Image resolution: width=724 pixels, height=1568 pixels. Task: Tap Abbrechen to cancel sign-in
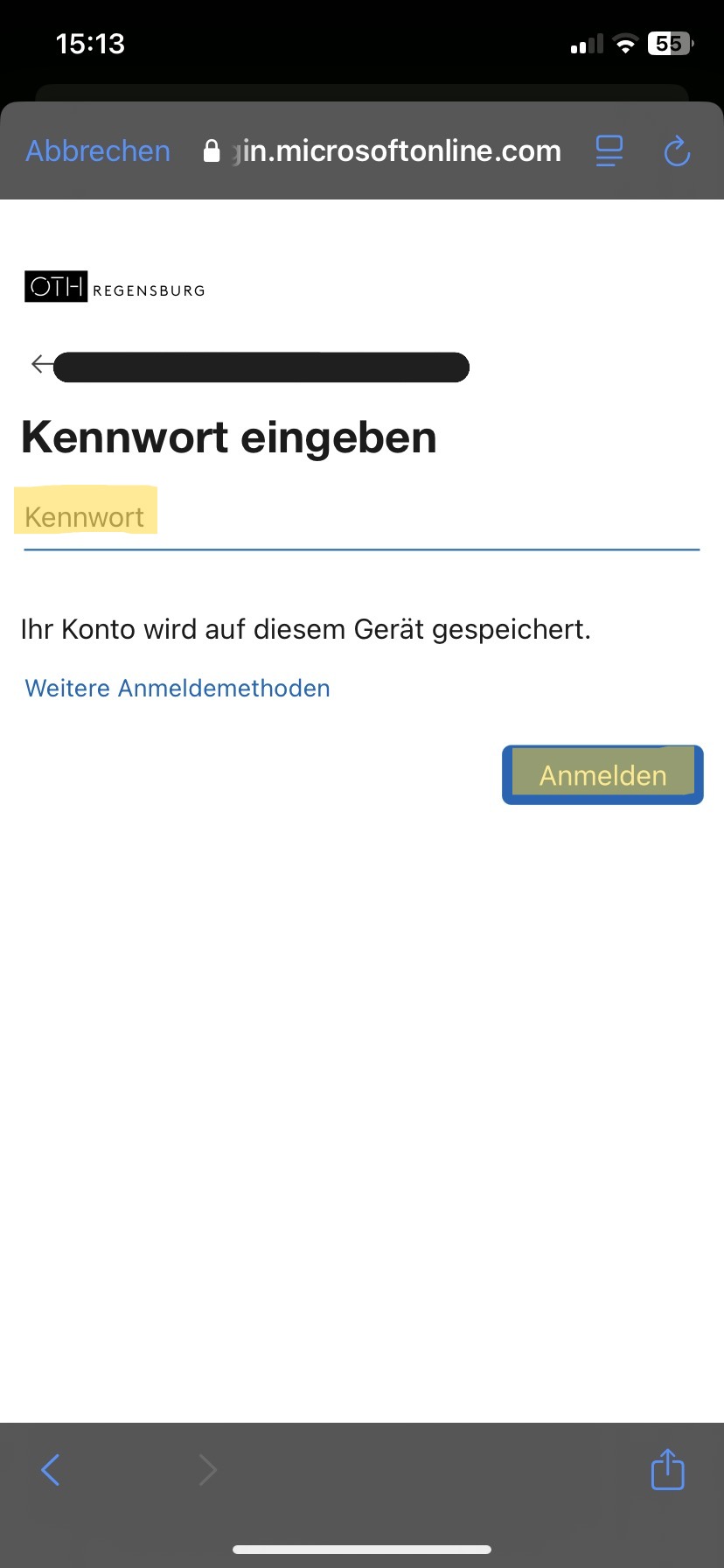[x=98, y=151]
